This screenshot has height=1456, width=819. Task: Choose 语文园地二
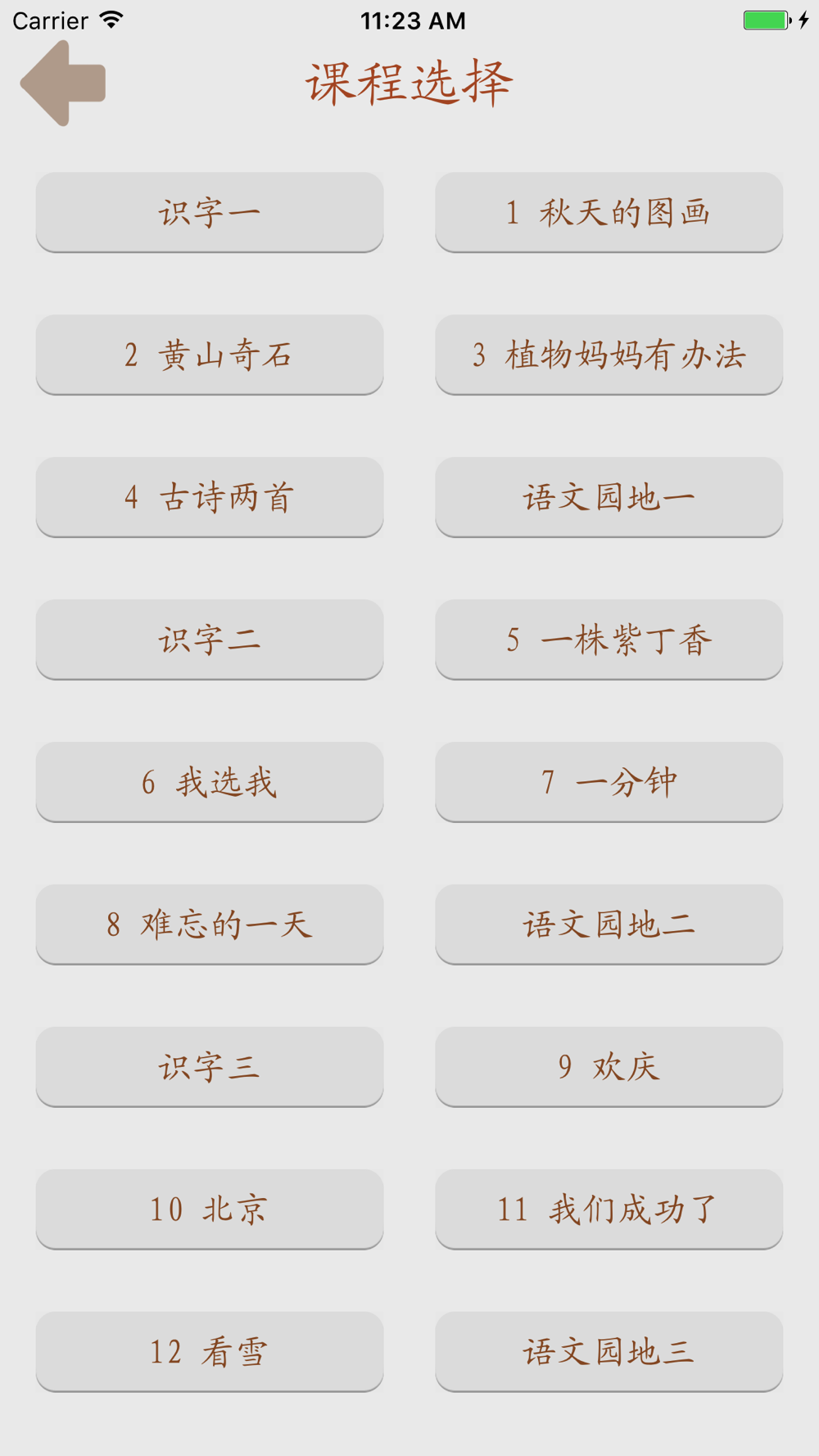pos(609,925)
